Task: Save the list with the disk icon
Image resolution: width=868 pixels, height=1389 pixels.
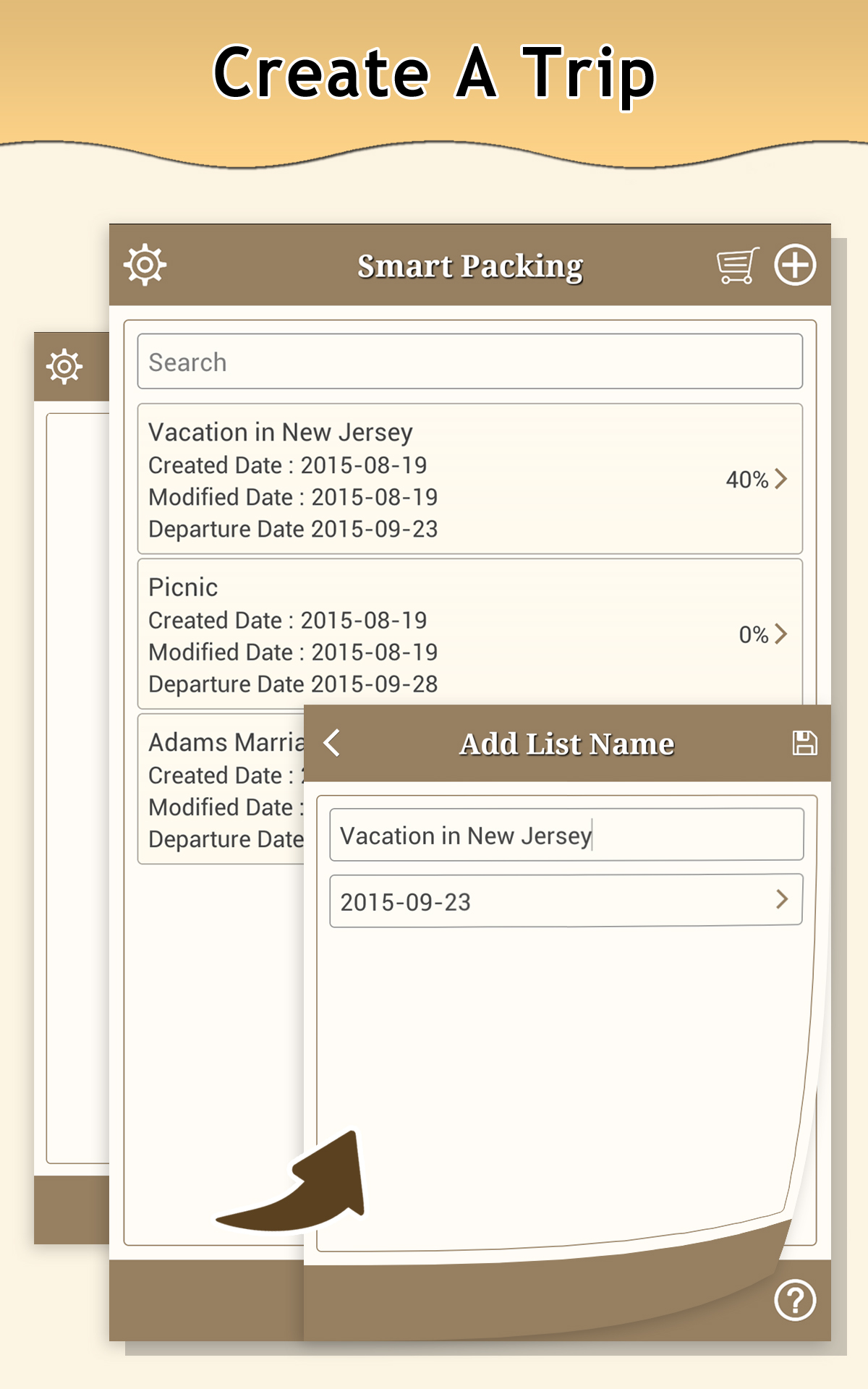Action: click(x=805, y=742)
